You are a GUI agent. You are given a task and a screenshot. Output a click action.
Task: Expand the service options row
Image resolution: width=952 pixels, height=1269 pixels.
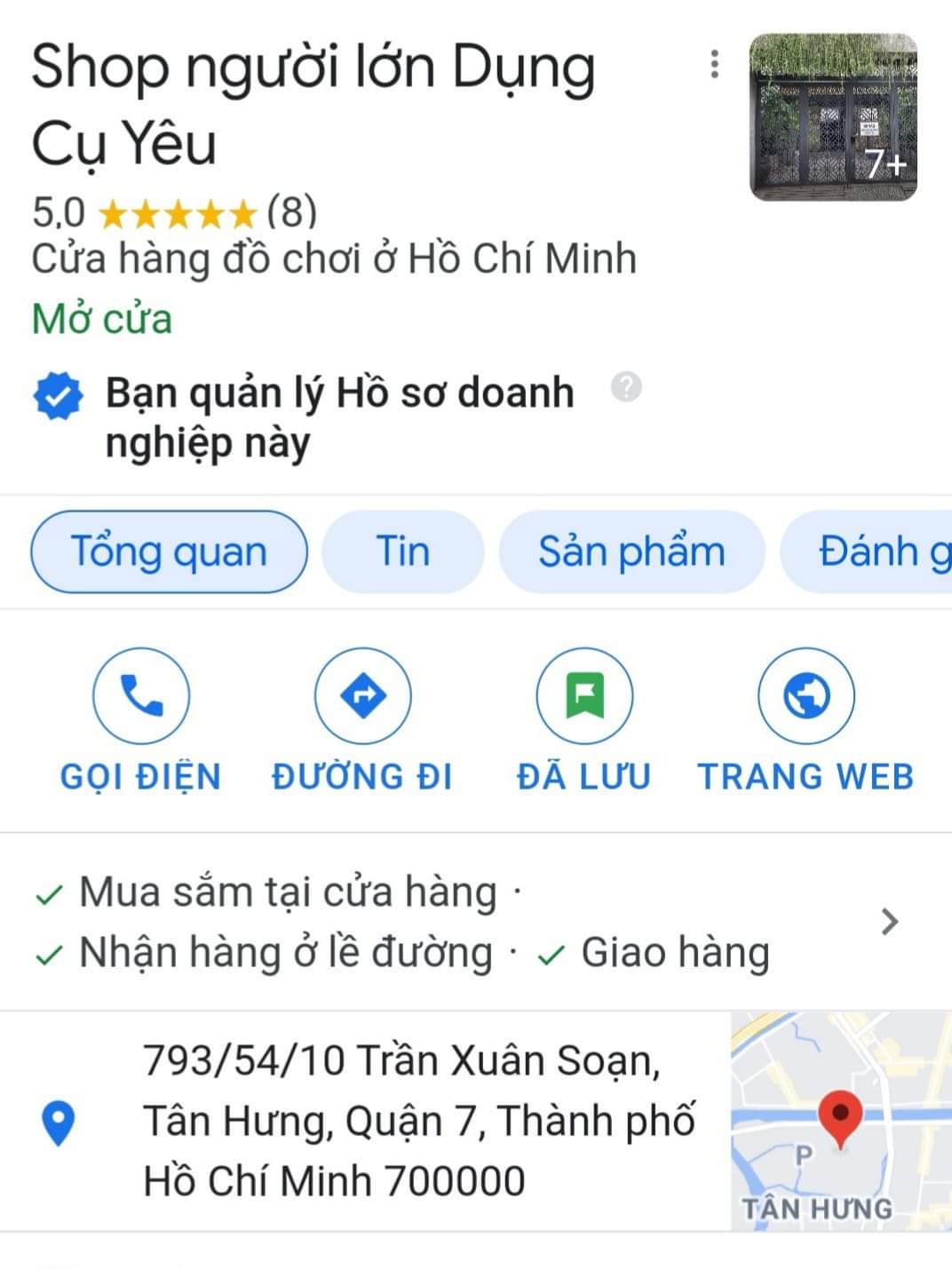coord(890,922)
